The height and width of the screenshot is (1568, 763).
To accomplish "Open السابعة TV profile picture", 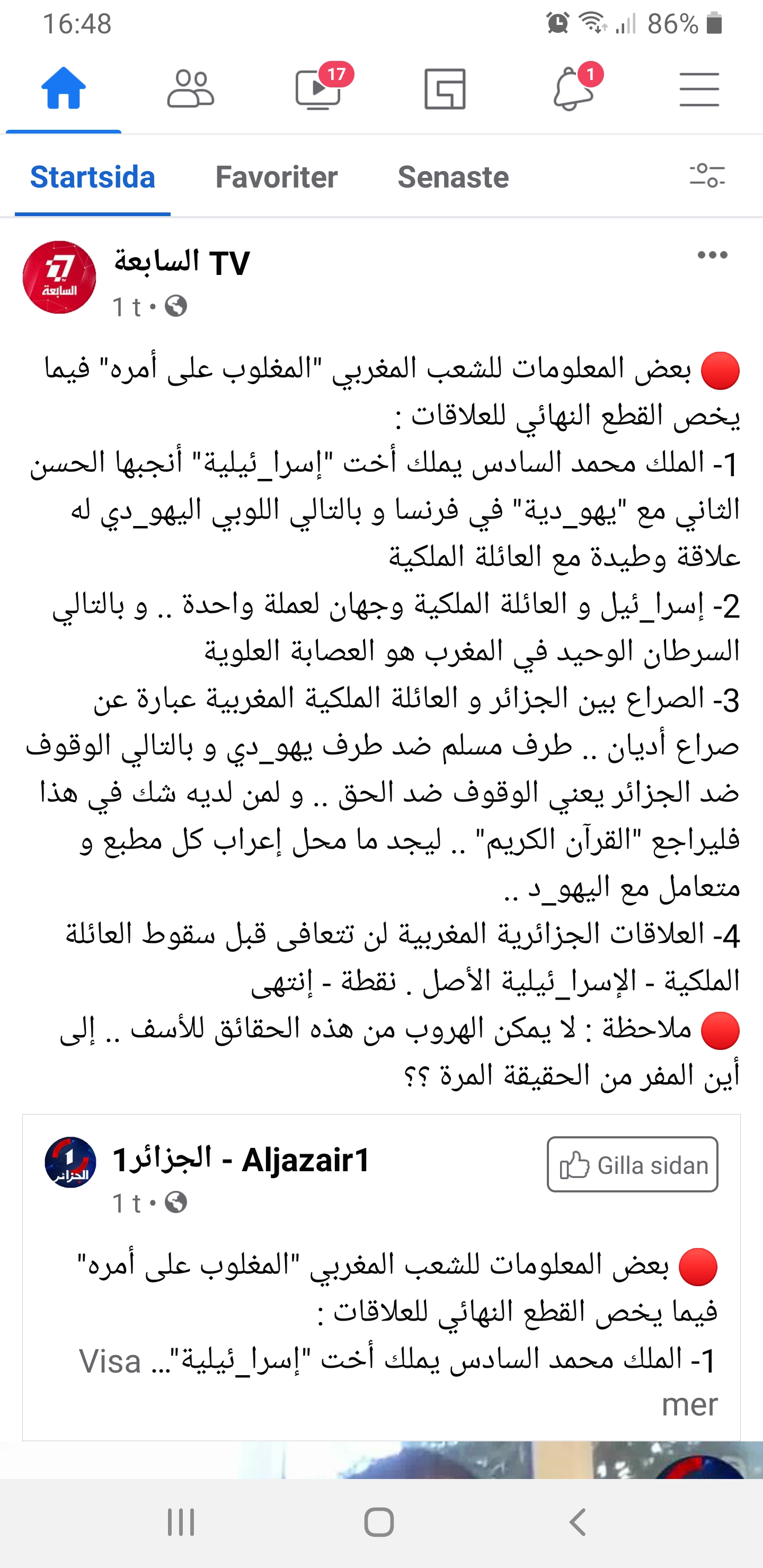I will tap(60, 278).
